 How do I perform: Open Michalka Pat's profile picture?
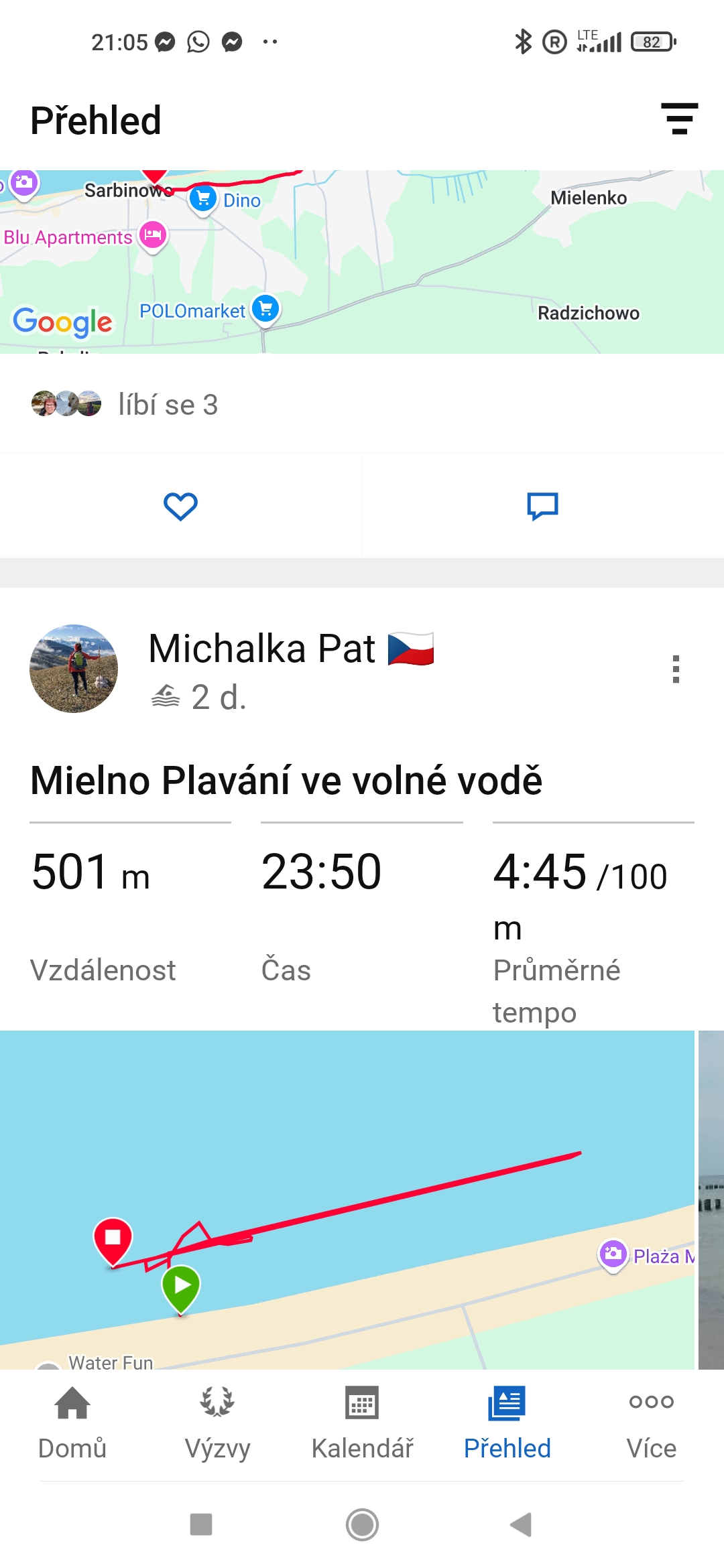tap(74, 669)
